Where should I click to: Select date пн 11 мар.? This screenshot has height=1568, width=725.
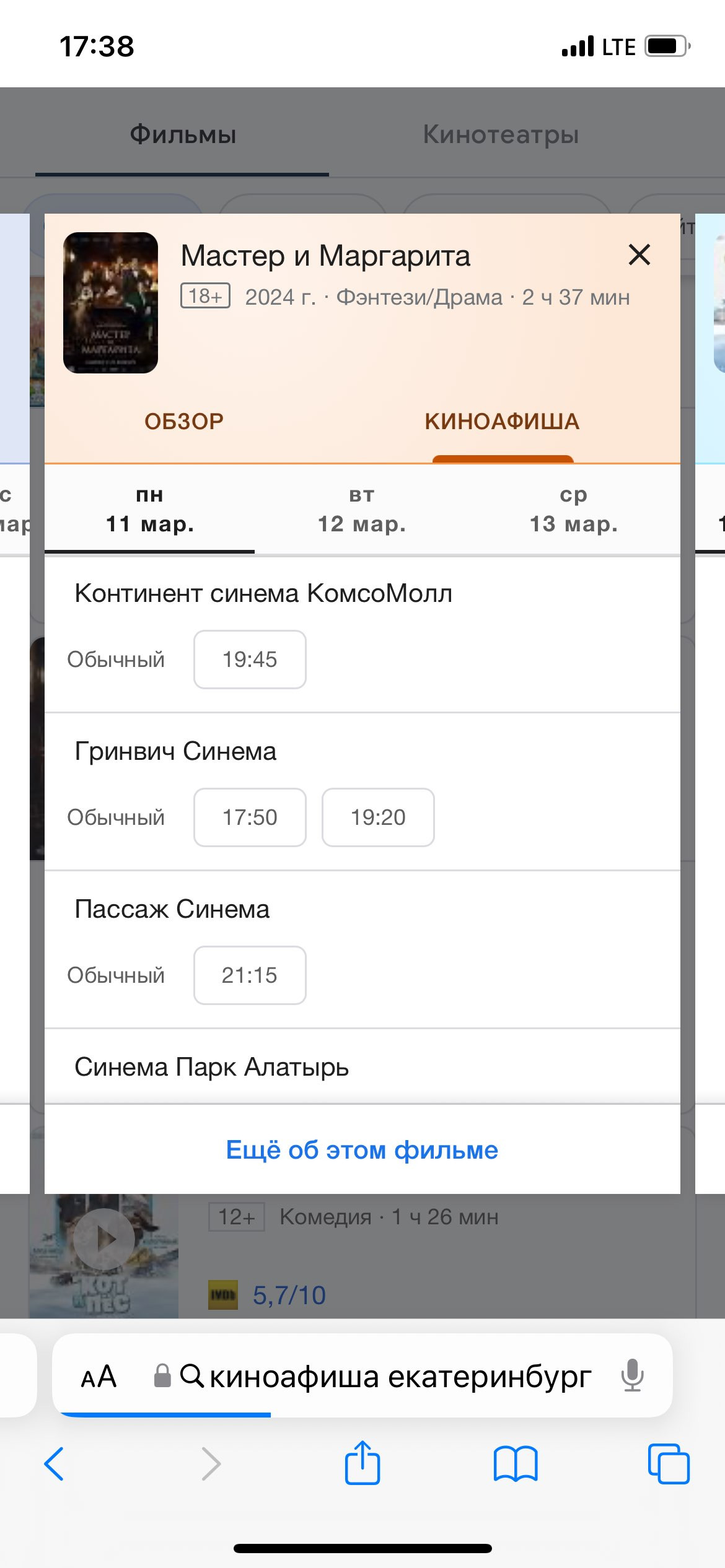(150, 510)
